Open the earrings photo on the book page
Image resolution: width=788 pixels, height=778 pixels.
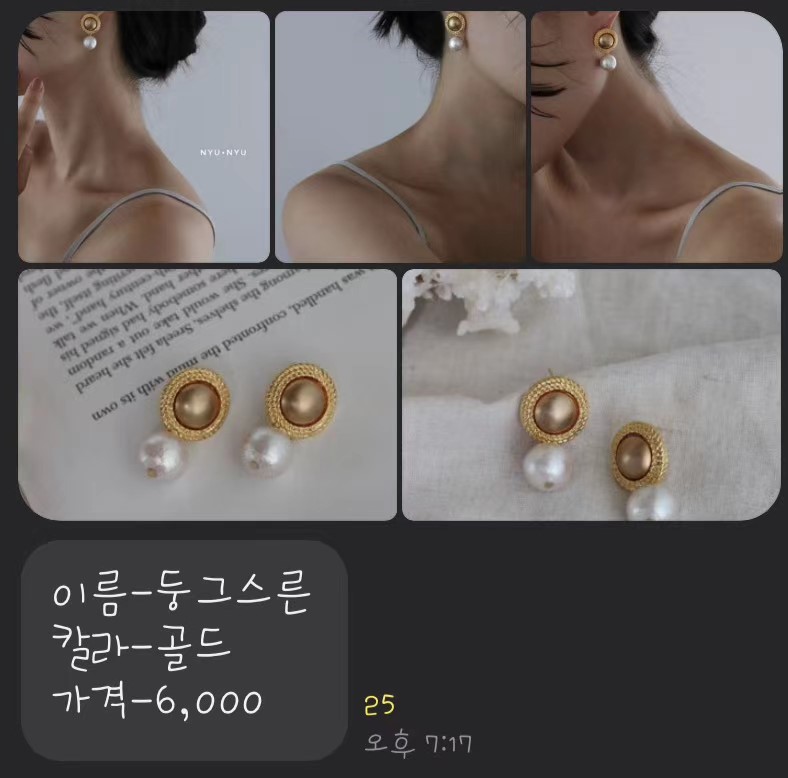tap(207, 394)
